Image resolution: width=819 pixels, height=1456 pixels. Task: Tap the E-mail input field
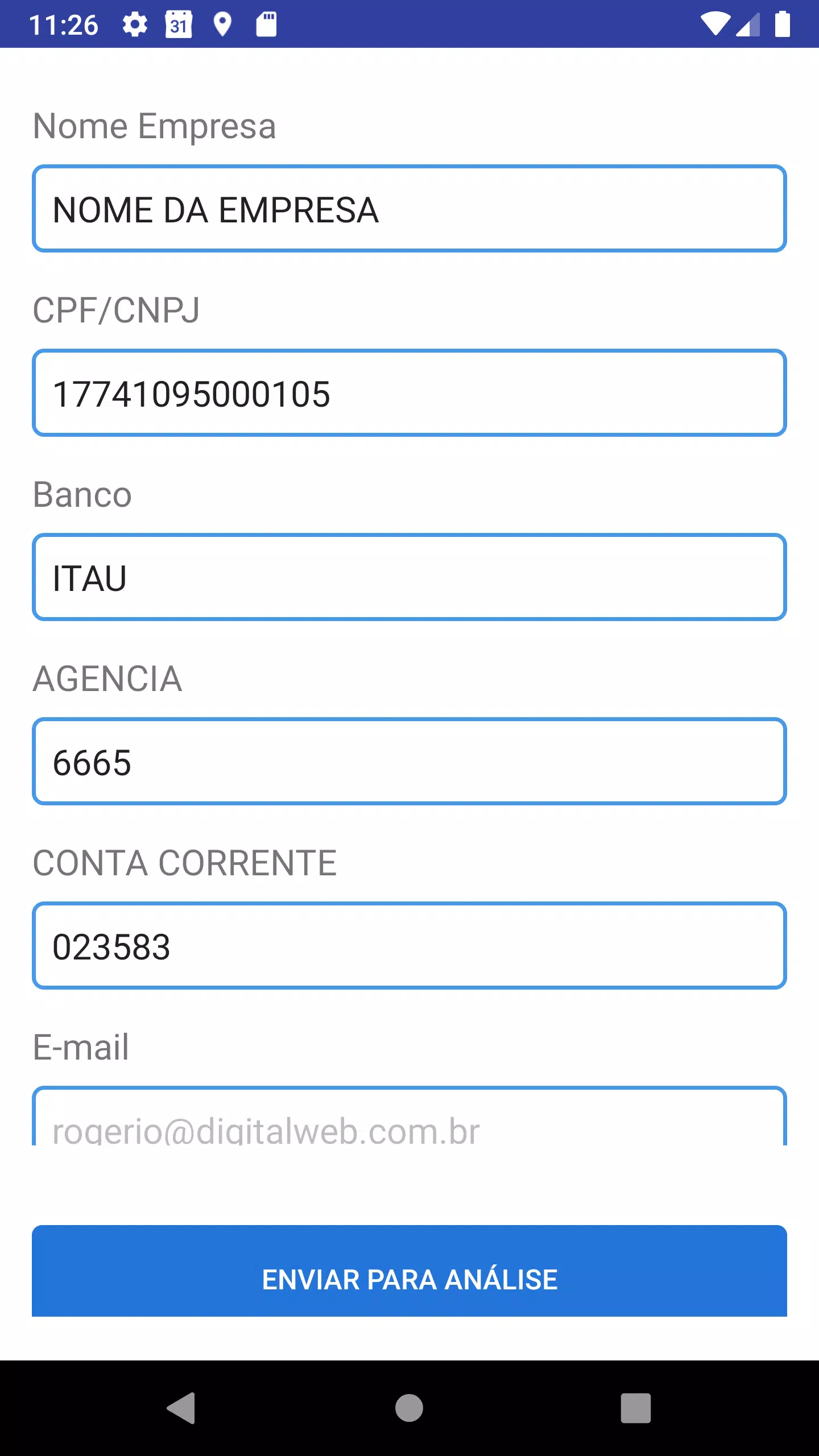tap(409, 1116)
